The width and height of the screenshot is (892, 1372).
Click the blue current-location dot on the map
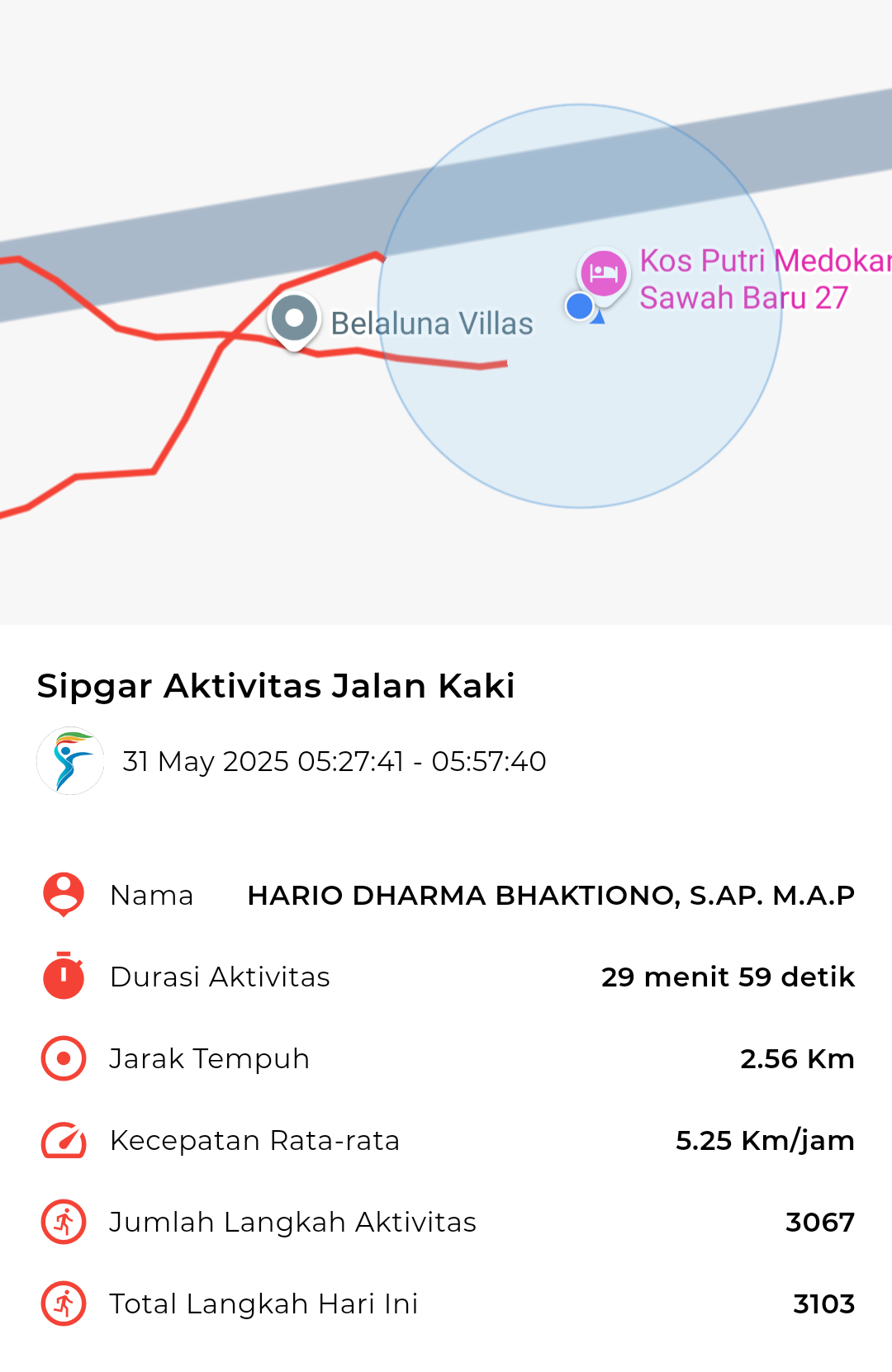pos(581,305)
